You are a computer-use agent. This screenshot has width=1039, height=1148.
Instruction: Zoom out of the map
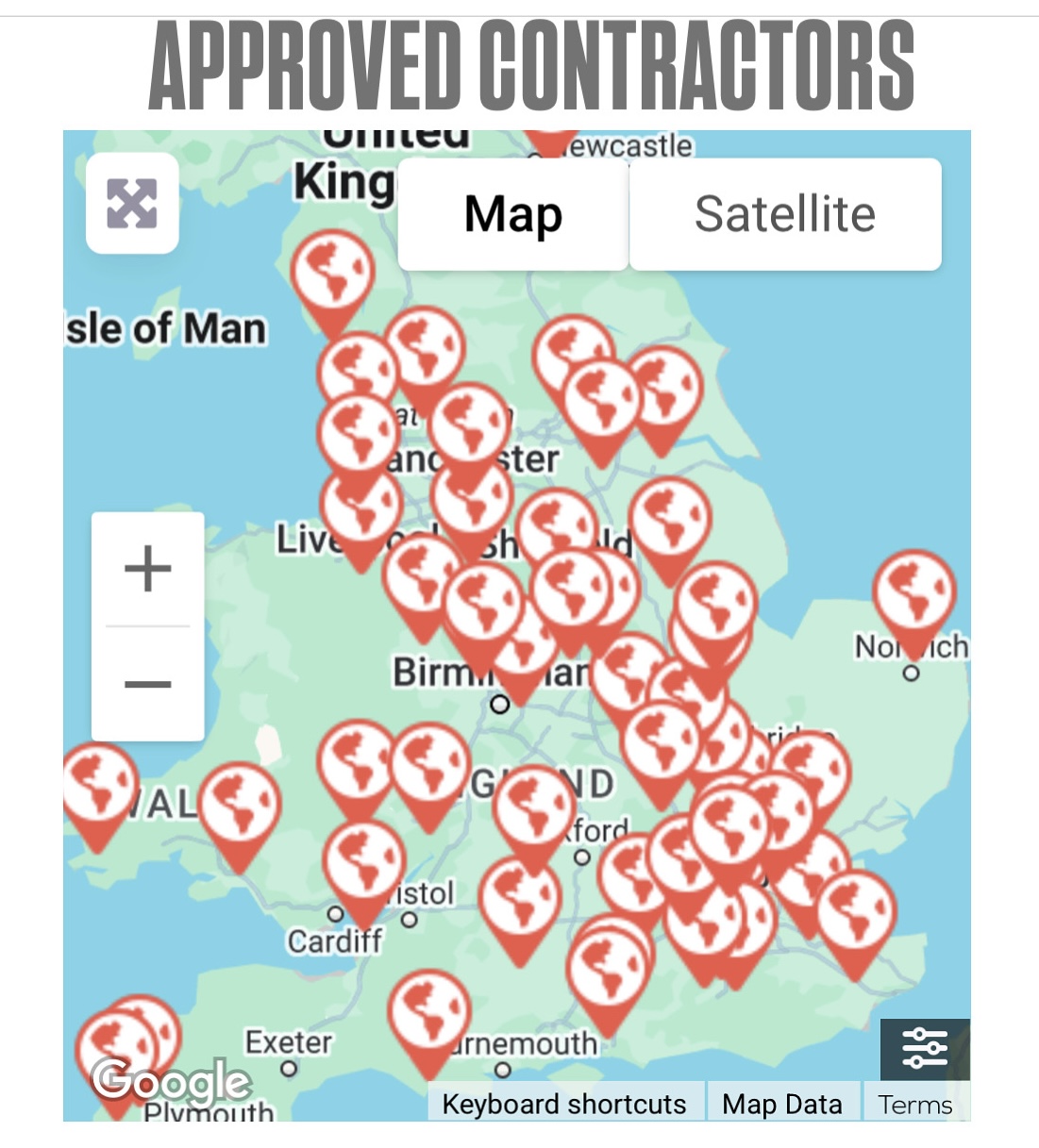(148, 684)
